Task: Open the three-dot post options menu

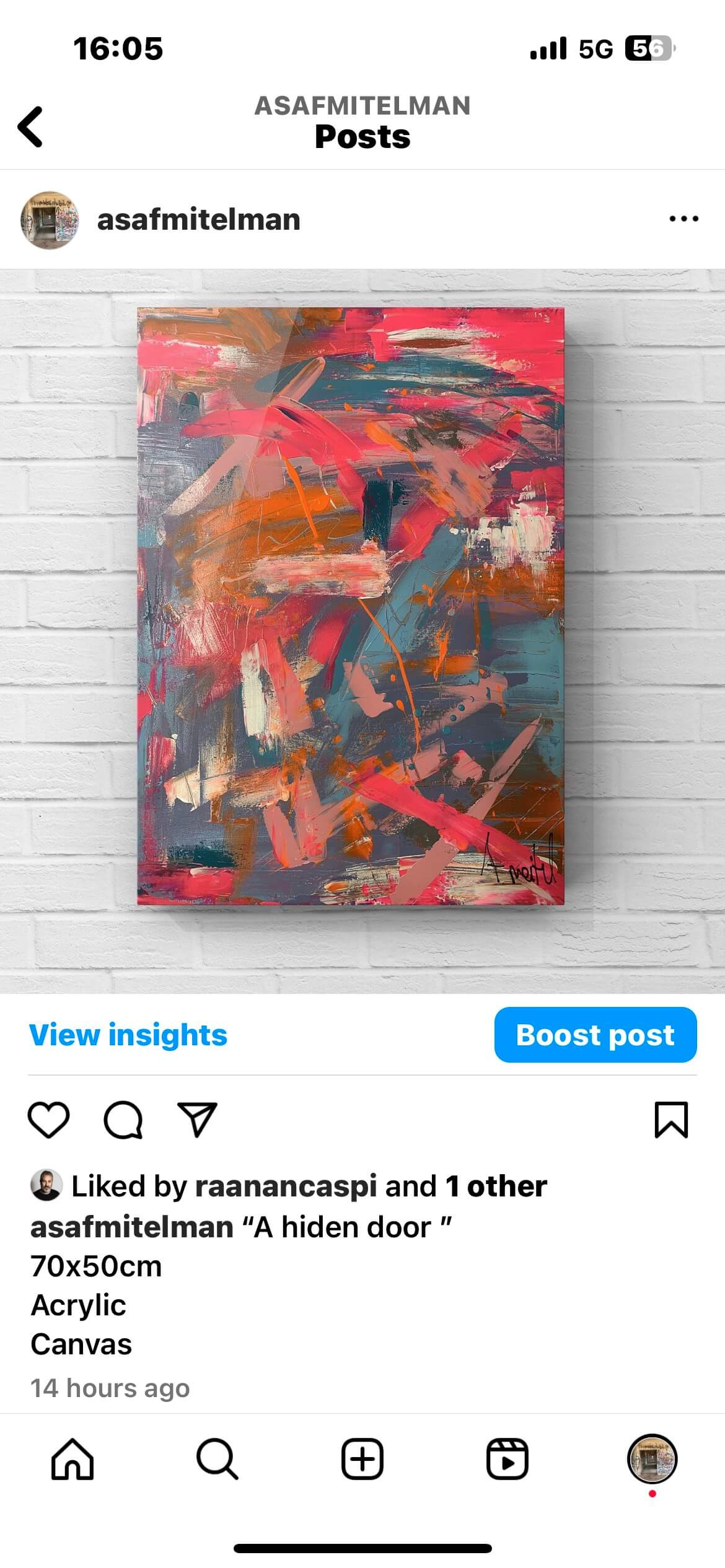Action: 684,219
